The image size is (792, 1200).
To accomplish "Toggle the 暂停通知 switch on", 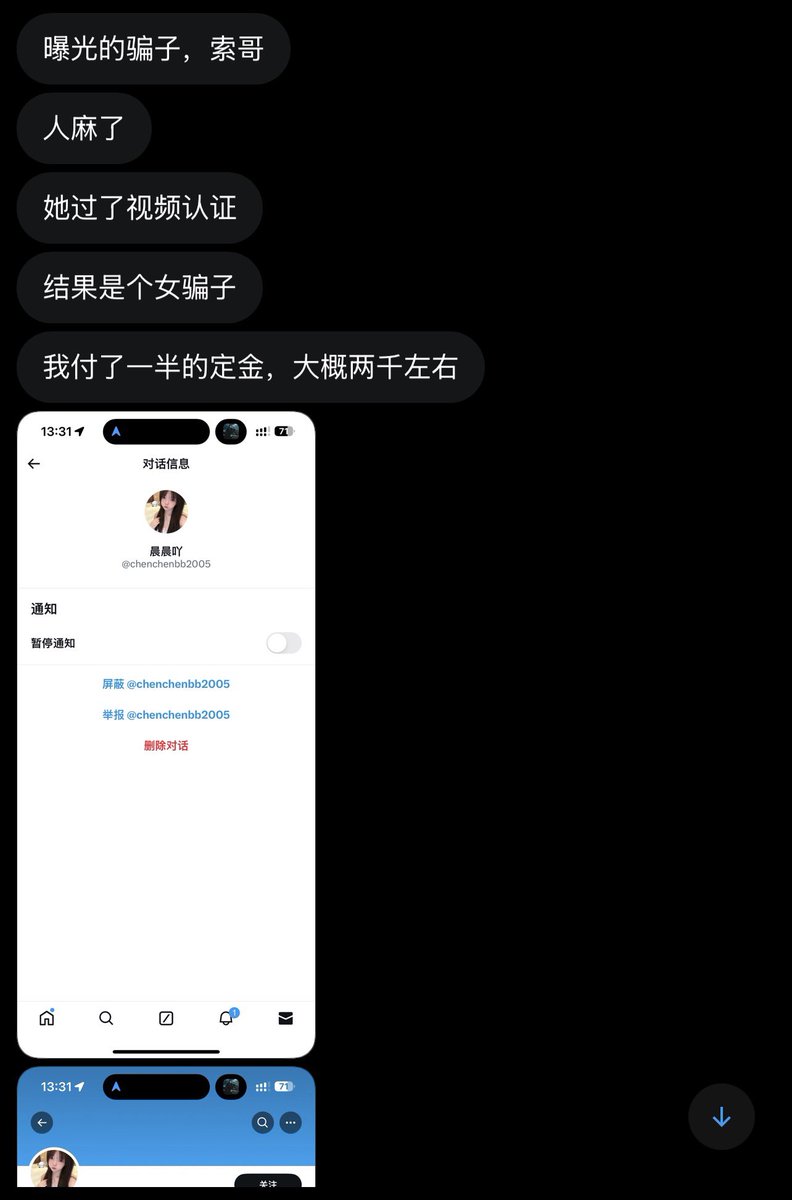I will point(283,643).
